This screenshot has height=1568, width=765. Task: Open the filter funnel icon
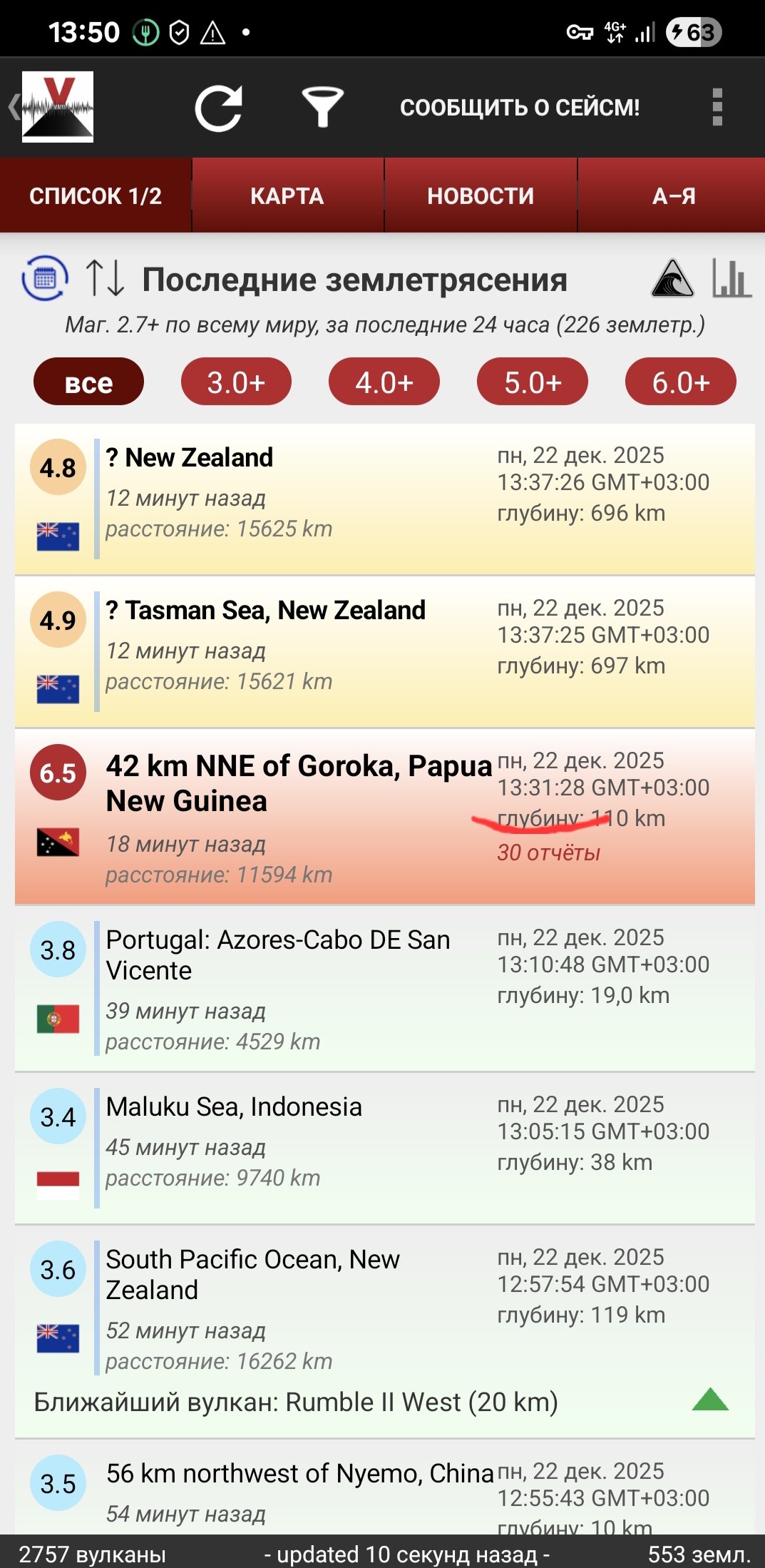[322, 107]
